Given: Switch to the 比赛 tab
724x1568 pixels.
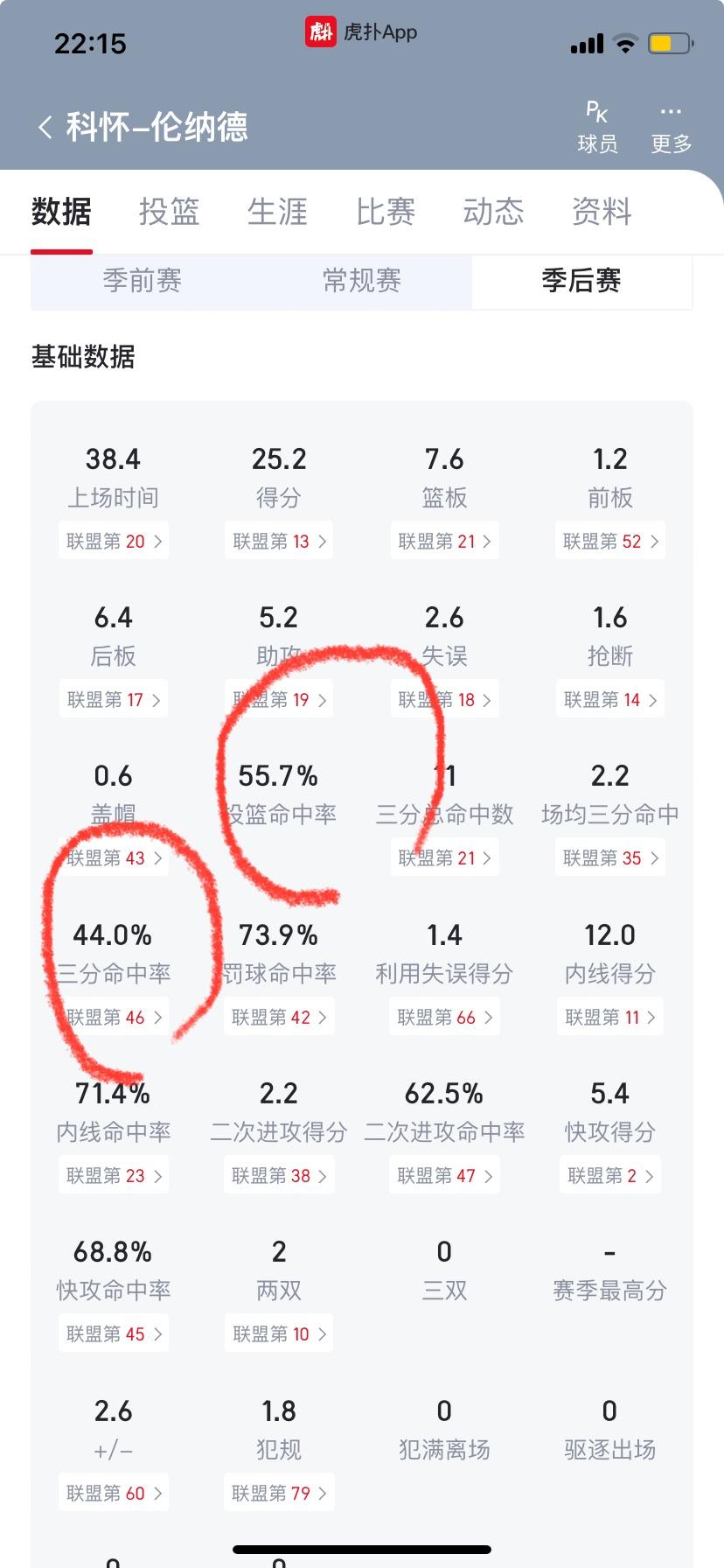Looking at the screenshot, I should coord(386,212).
